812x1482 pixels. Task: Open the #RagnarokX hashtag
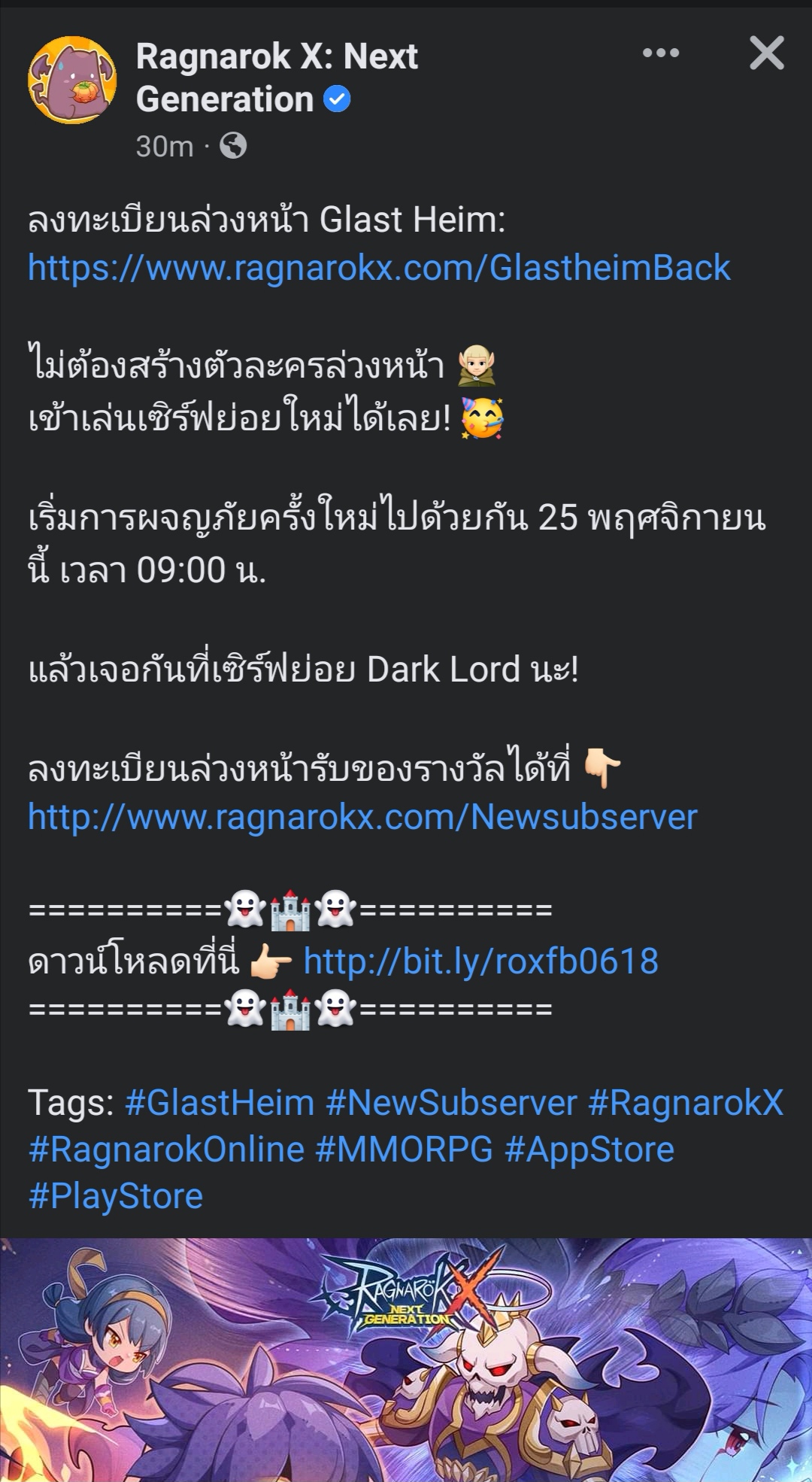[686, 1103]
